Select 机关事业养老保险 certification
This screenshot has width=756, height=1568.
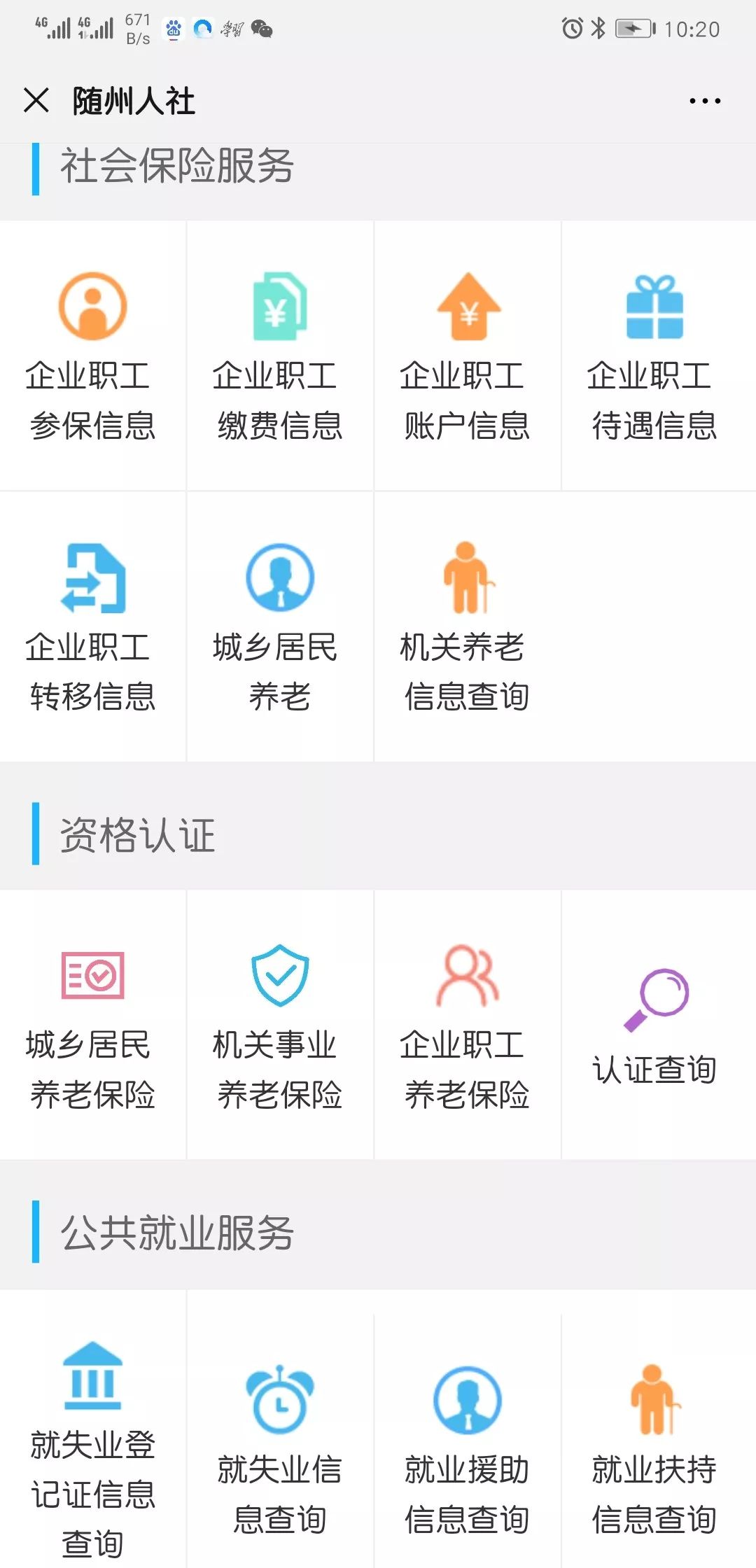point(279,1025)
